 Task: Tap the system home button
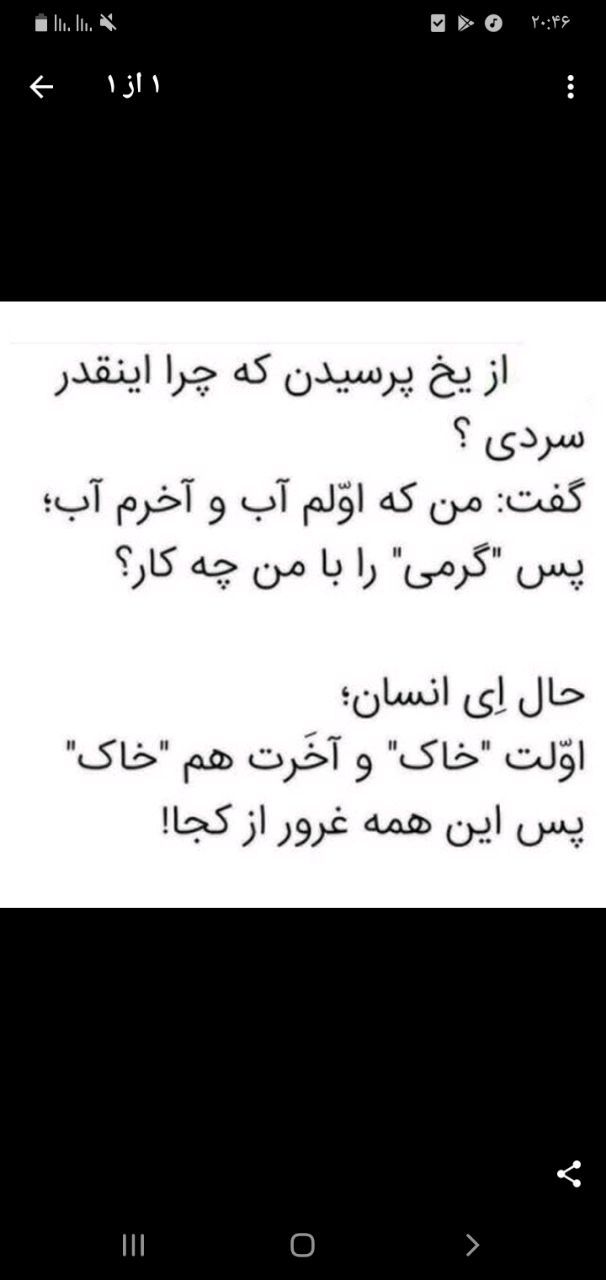pos(302,1245)
